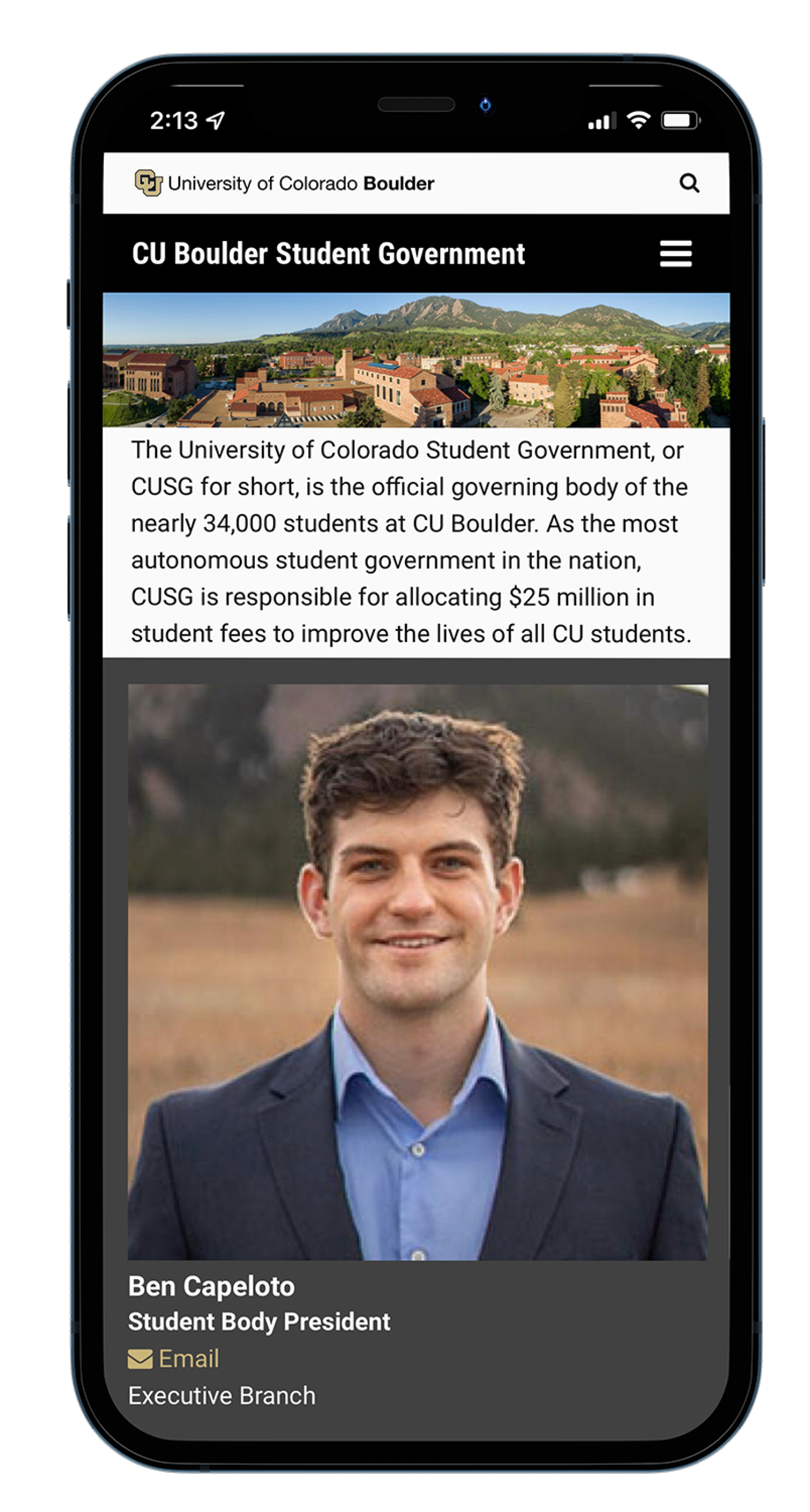Go to the CU Boulder Student Government title
Screen dimensions: 810x1512
[x=328, y=253]
